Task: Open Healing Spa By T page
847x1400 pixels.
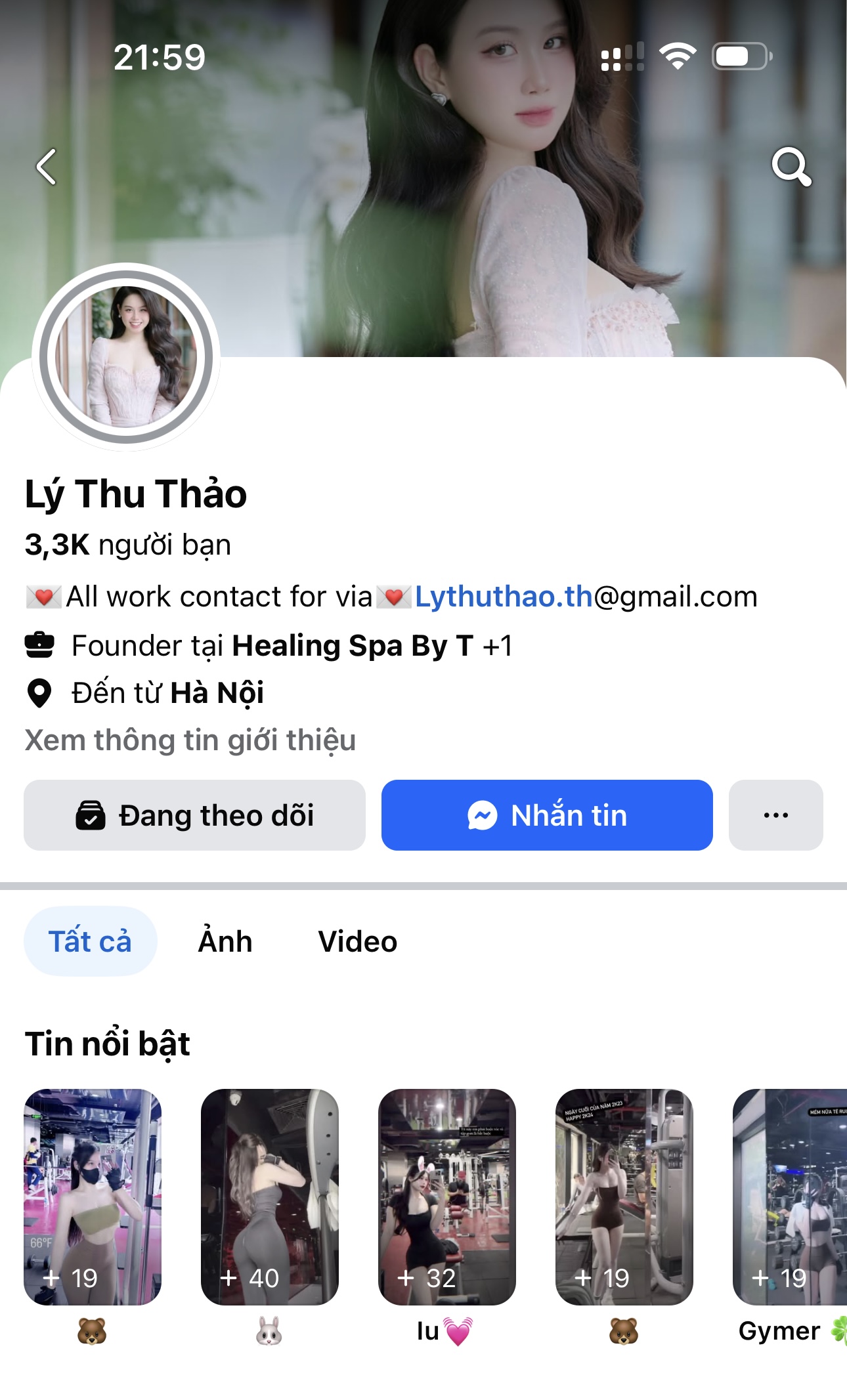Action: 353,646
